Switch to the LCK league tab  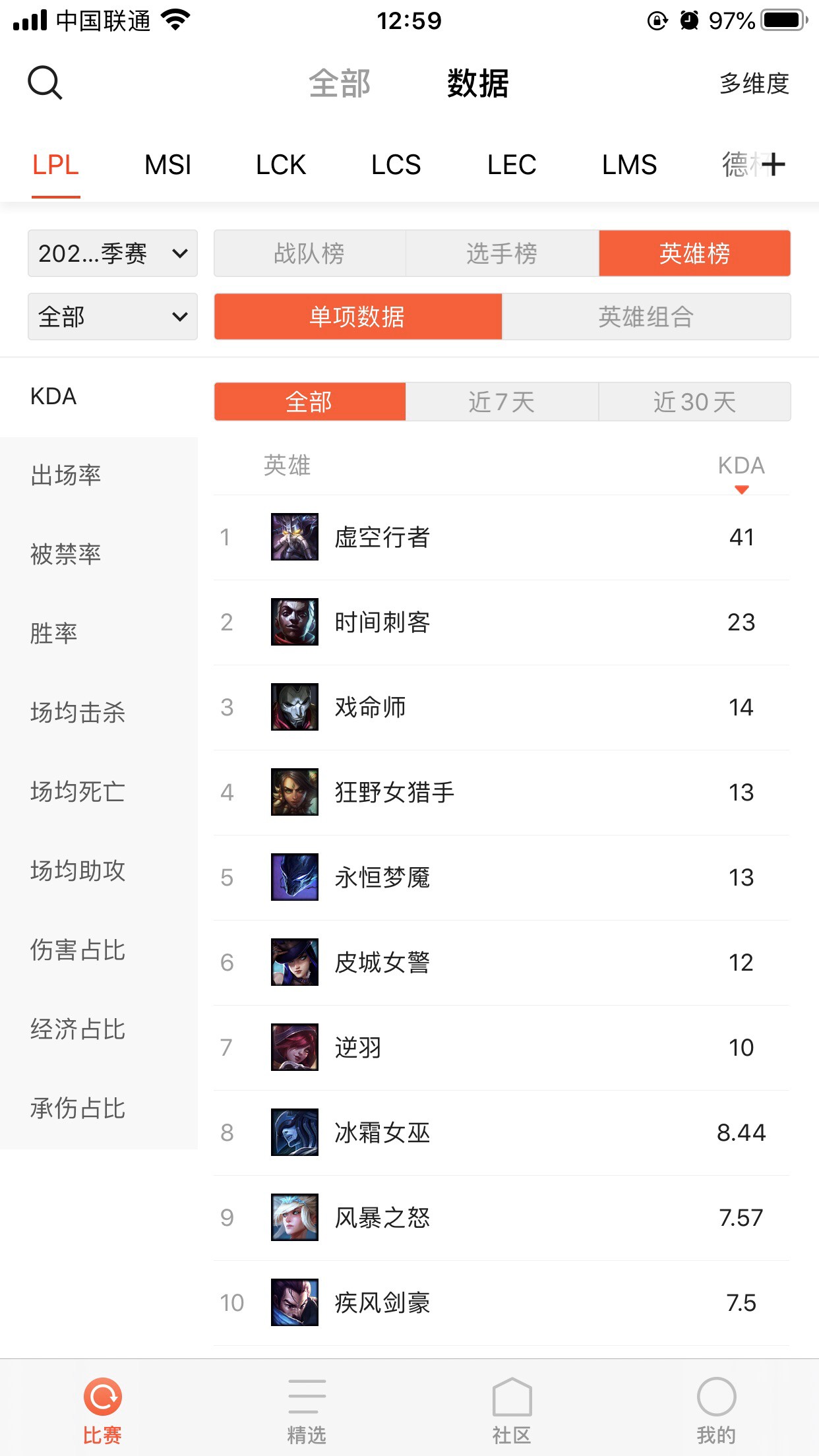(280, 165)
